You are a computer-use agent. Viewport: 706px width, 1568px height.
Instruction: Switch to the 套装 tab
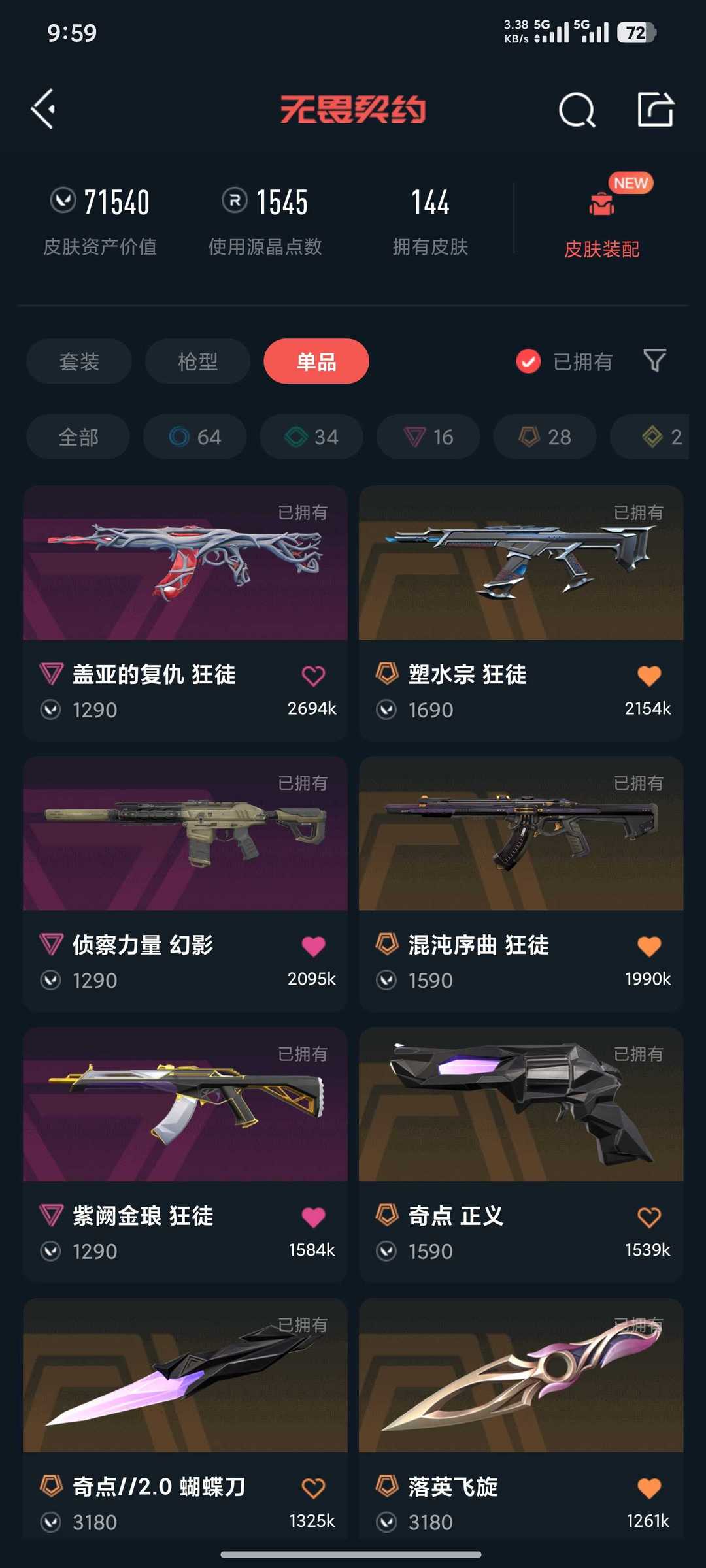click(78, 361)
